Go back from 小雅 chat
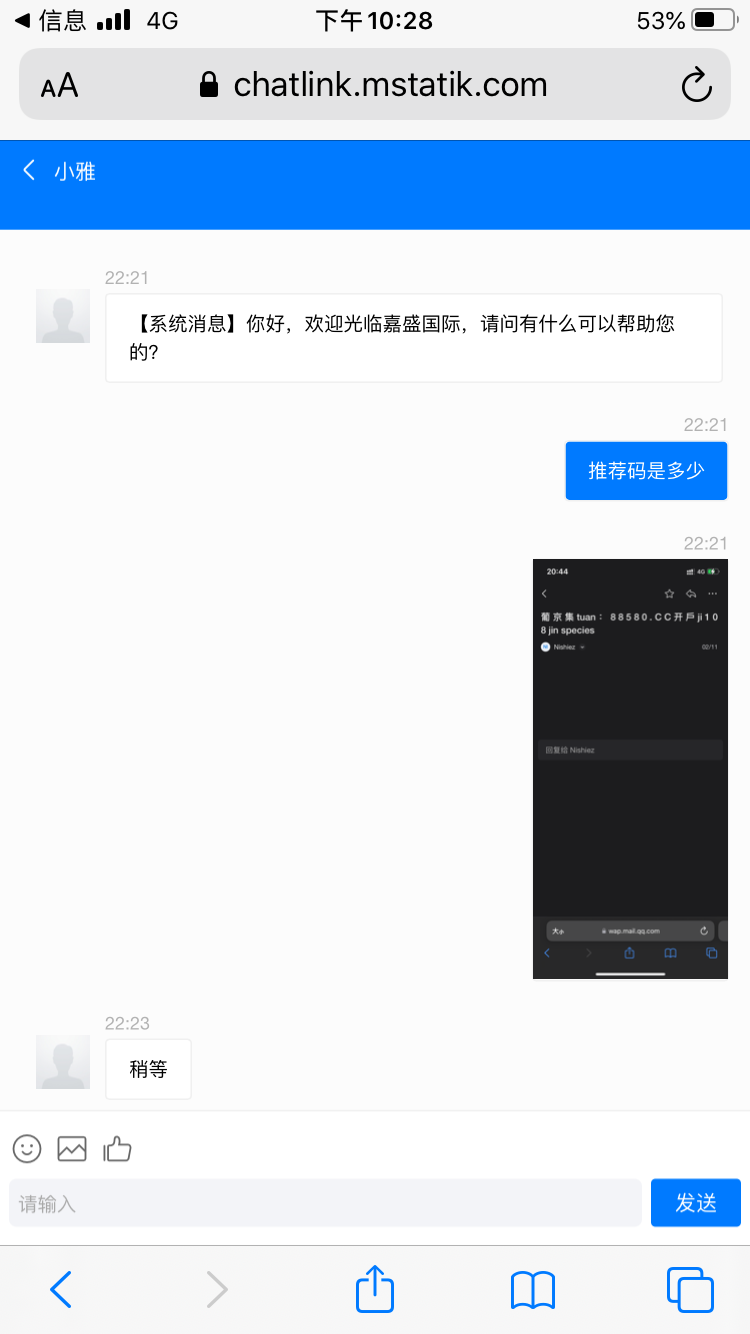Viewport: 750px width, 1334px height. pos(30,170)
